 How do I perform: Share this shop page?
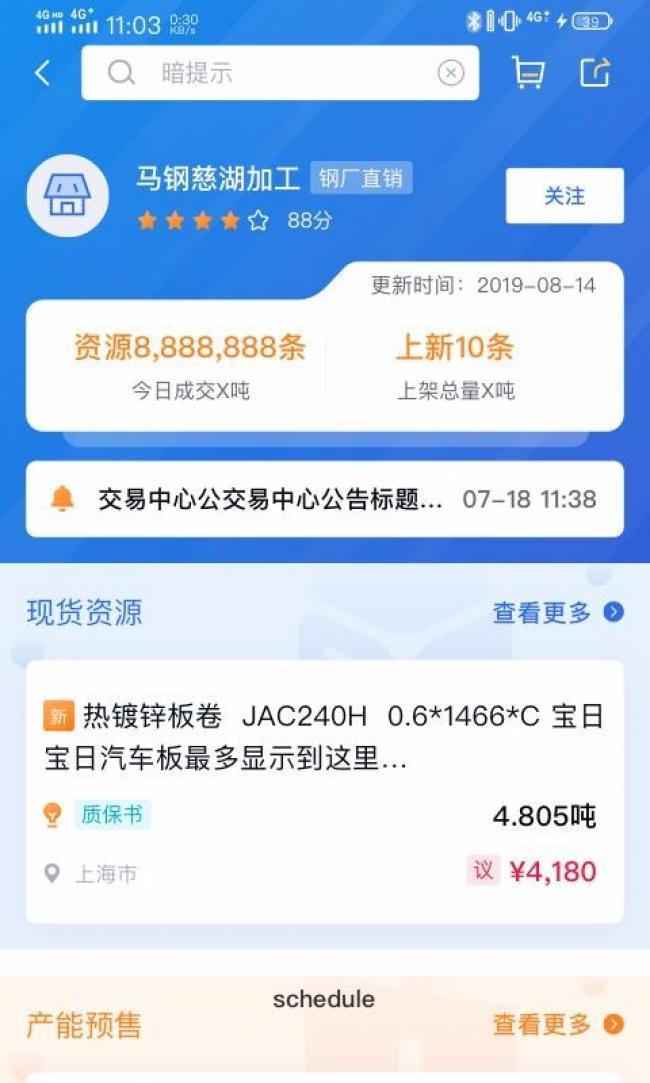pos(595,72)
